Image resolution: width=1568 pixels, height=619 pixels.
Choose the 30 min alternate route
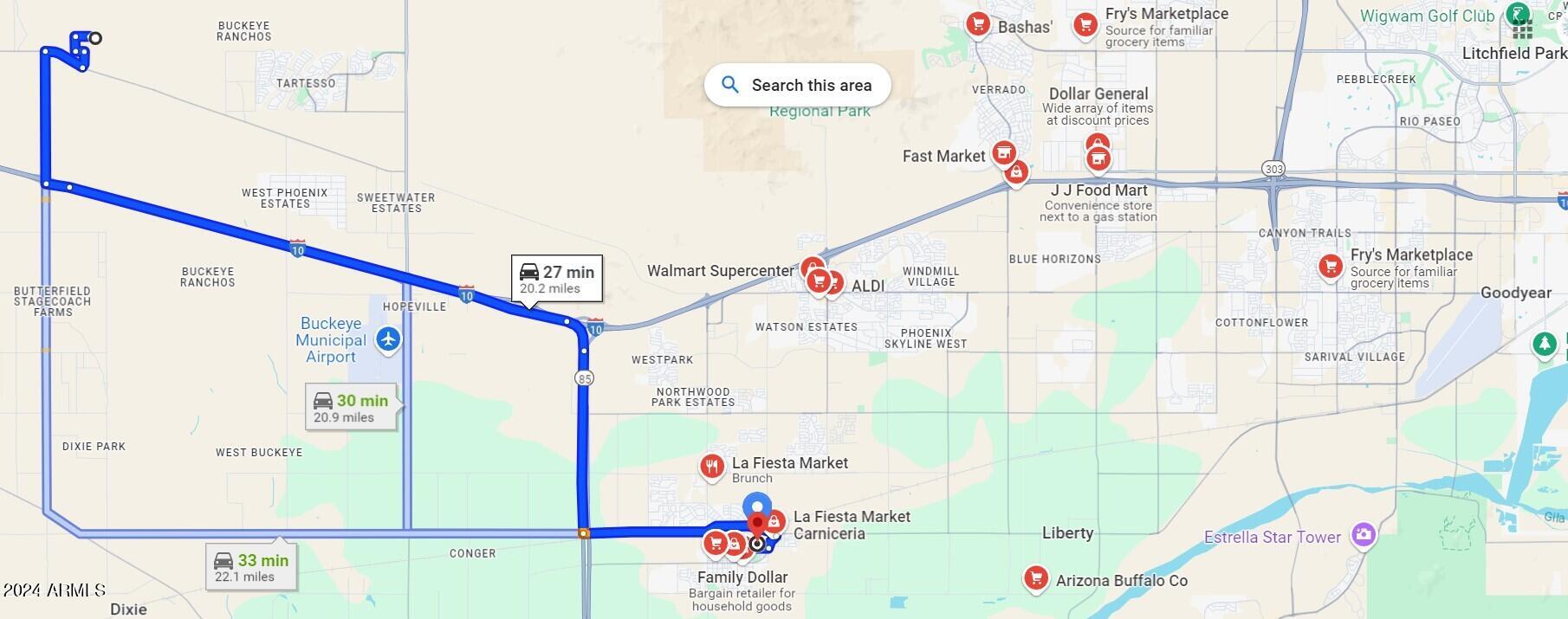(350, 408)
